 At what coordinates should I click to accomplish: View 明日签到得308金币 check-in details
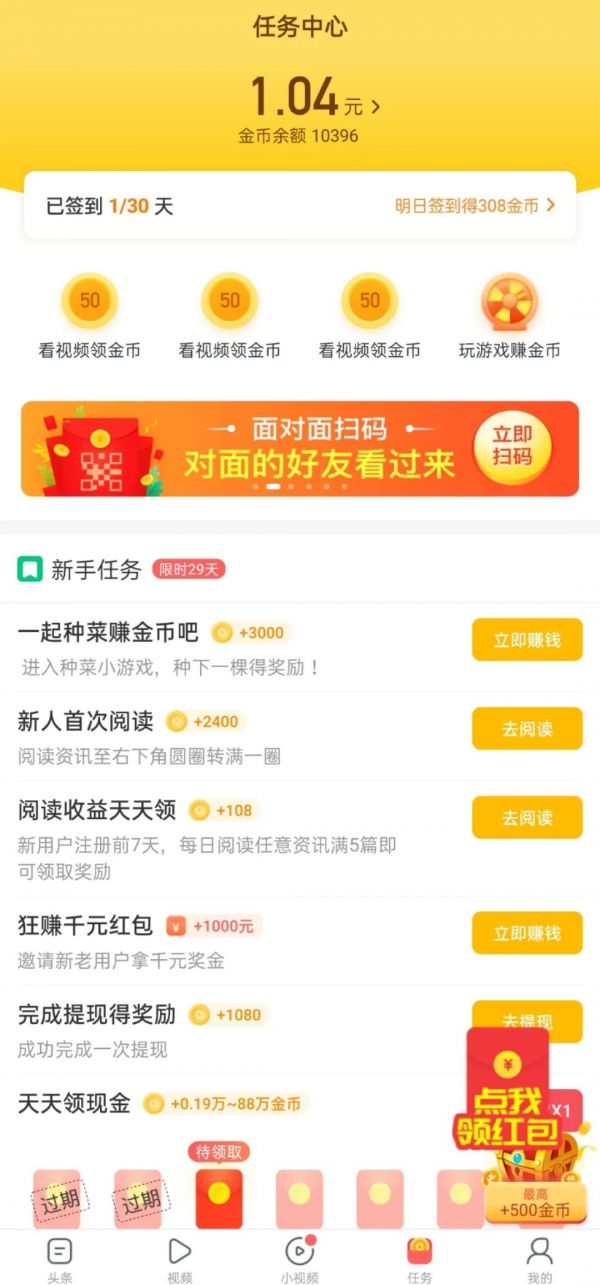[475, 206]
